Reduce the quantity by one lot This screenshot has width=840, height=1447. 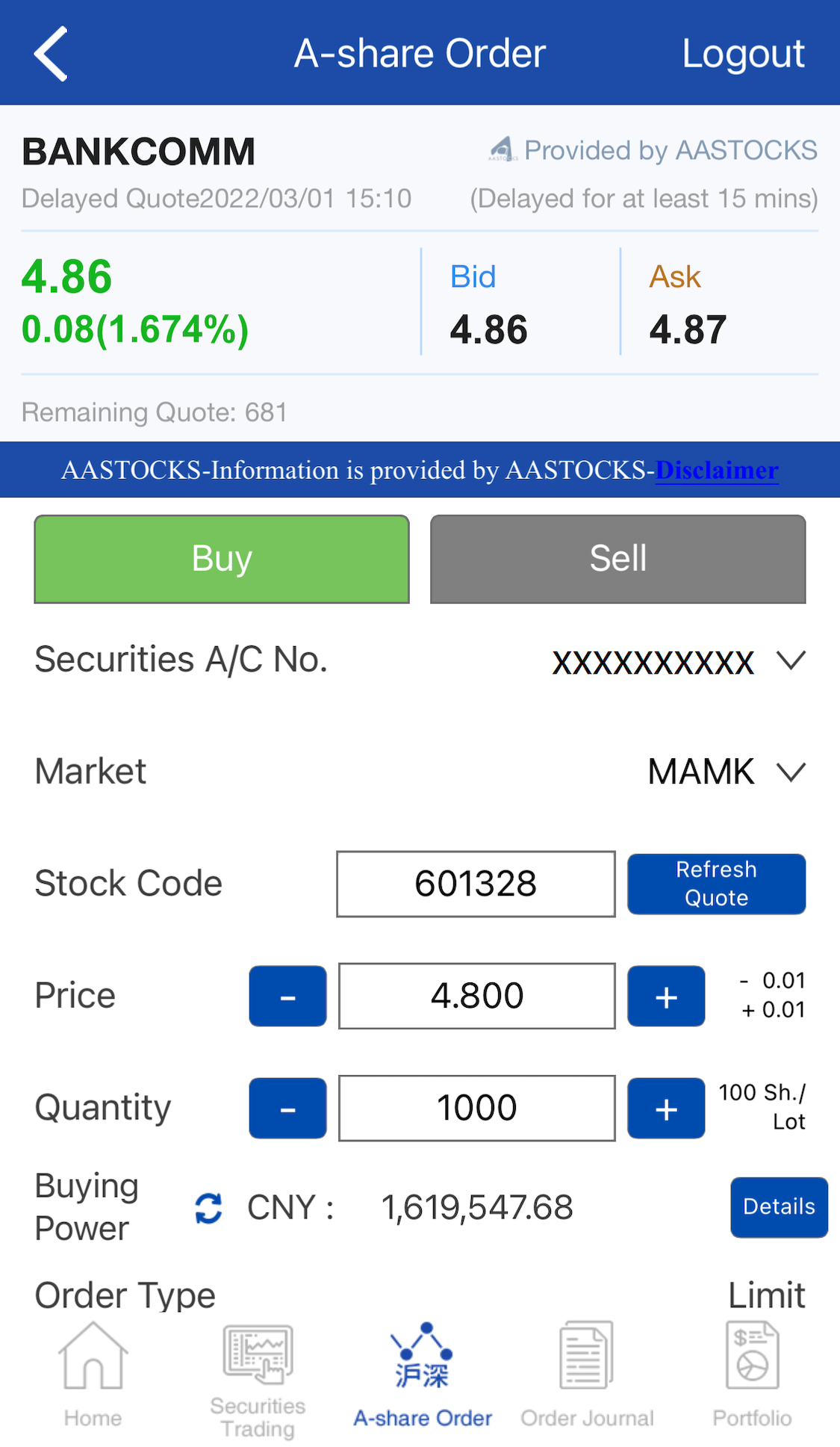(287, 1108)
